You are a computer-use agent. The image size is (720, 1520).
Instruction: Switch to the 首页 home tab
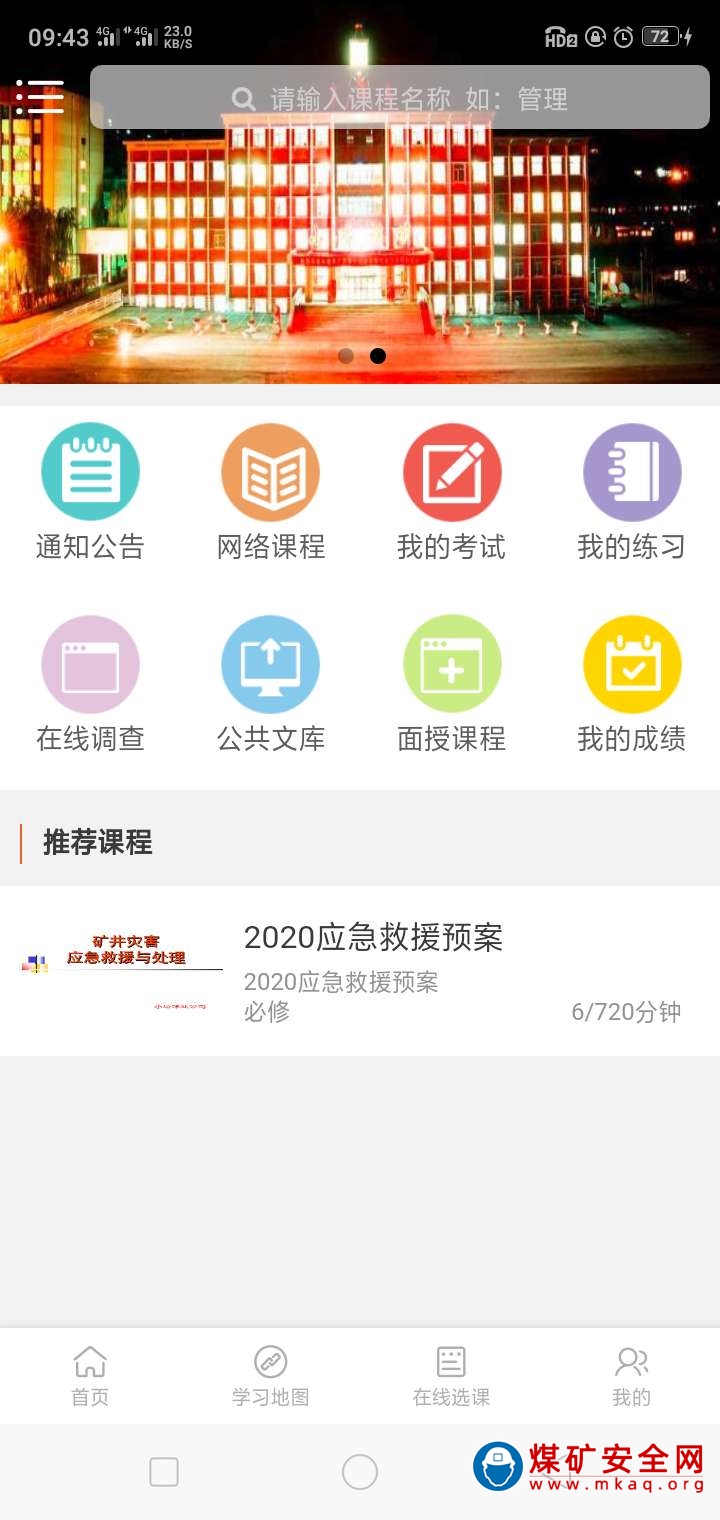tap(90, 1376)
